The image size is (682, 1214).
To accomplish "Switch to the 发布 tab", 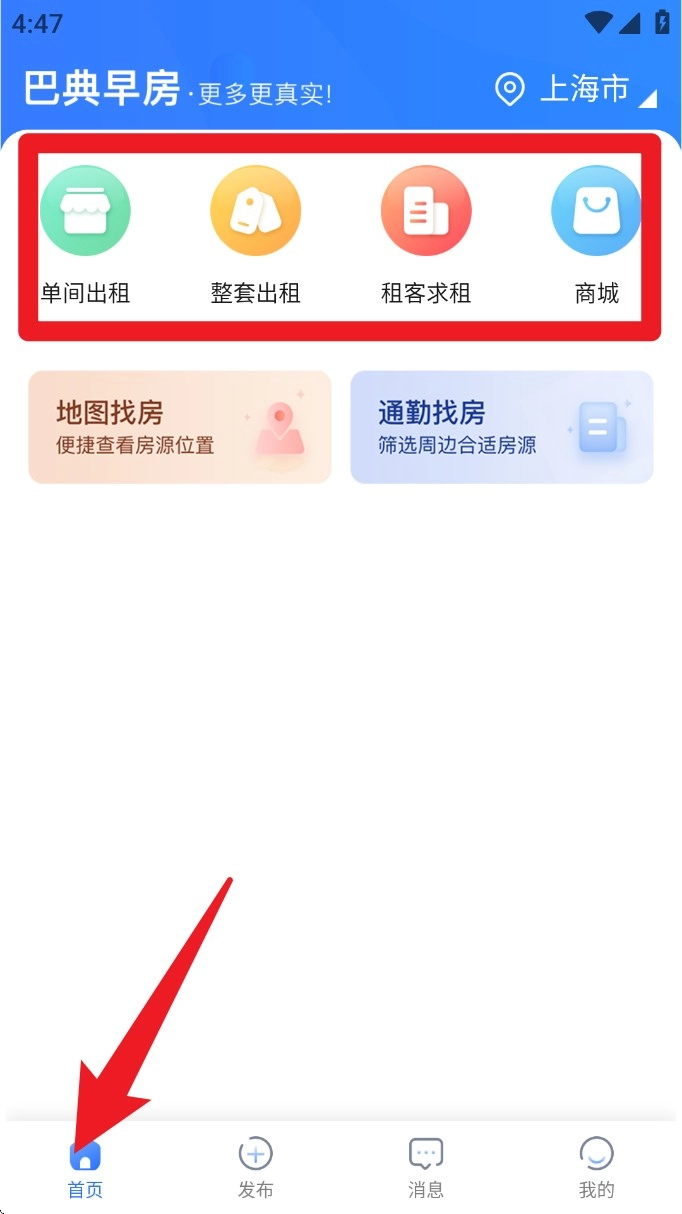I will pos(256,1167).
